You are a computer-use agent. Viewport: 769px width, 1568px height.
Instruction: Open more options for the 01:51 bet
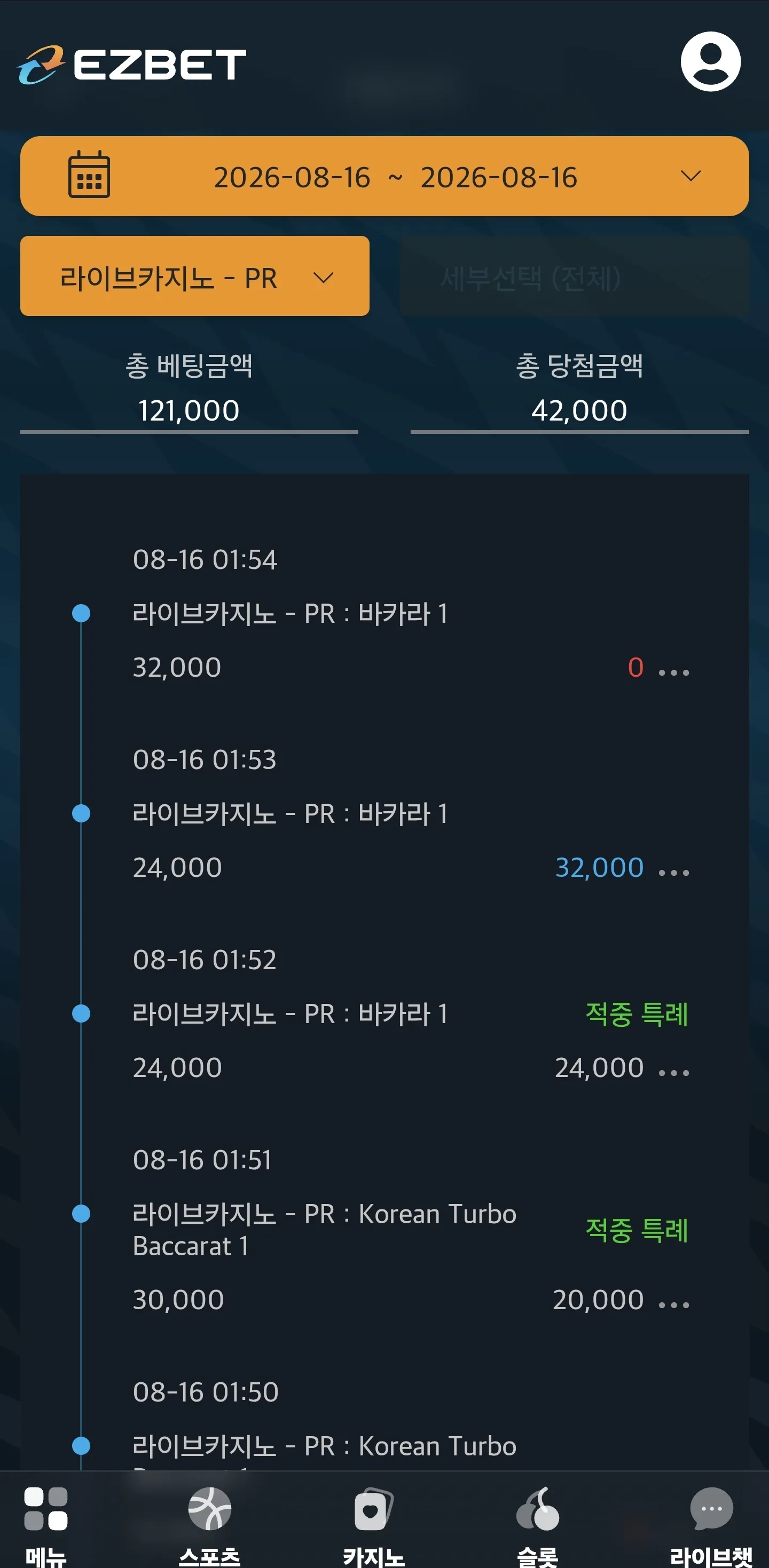674,1304
